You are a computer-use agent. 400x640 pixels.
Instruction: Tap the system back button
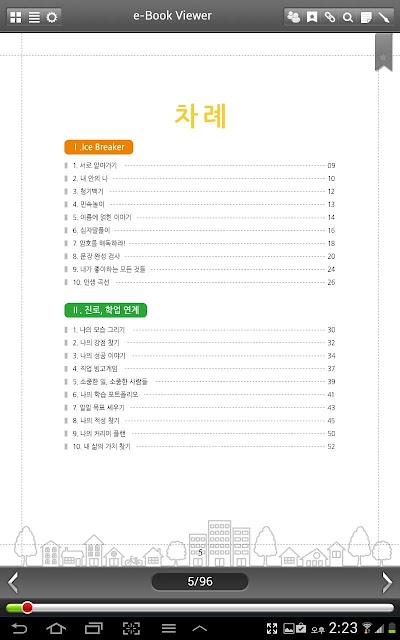[x=19, y=628]
